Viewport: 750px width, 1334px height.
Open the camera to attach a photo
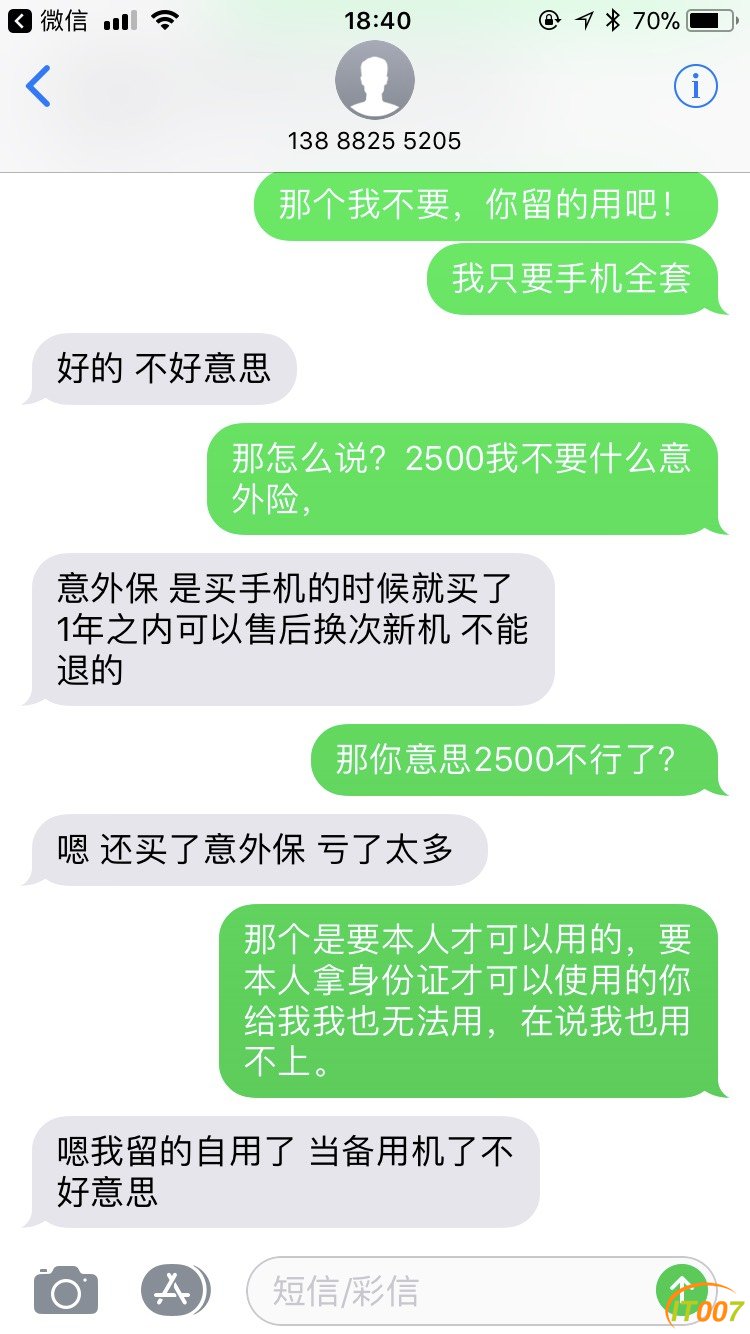tap(66, 1290)
